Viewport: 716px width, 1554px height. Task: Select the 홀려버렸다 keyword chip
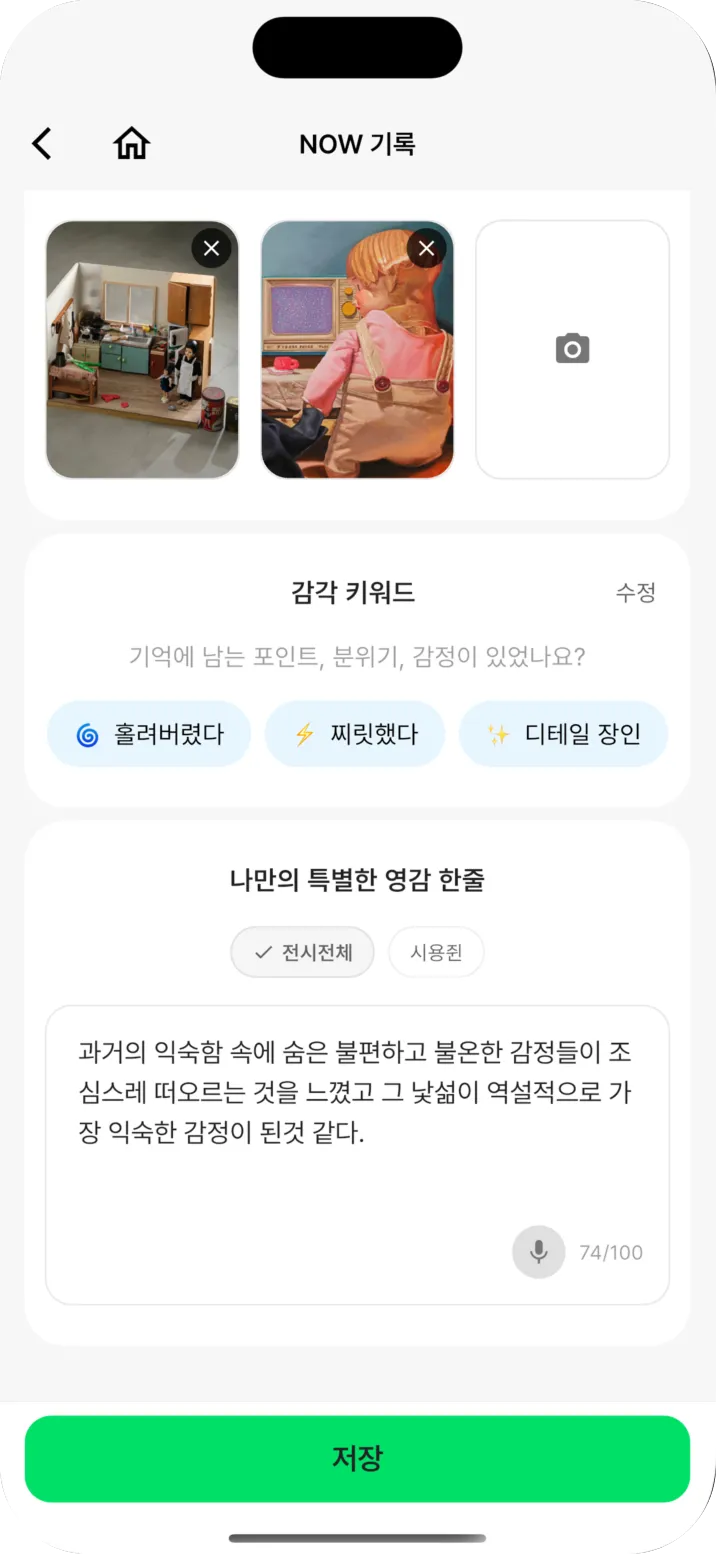148,734
